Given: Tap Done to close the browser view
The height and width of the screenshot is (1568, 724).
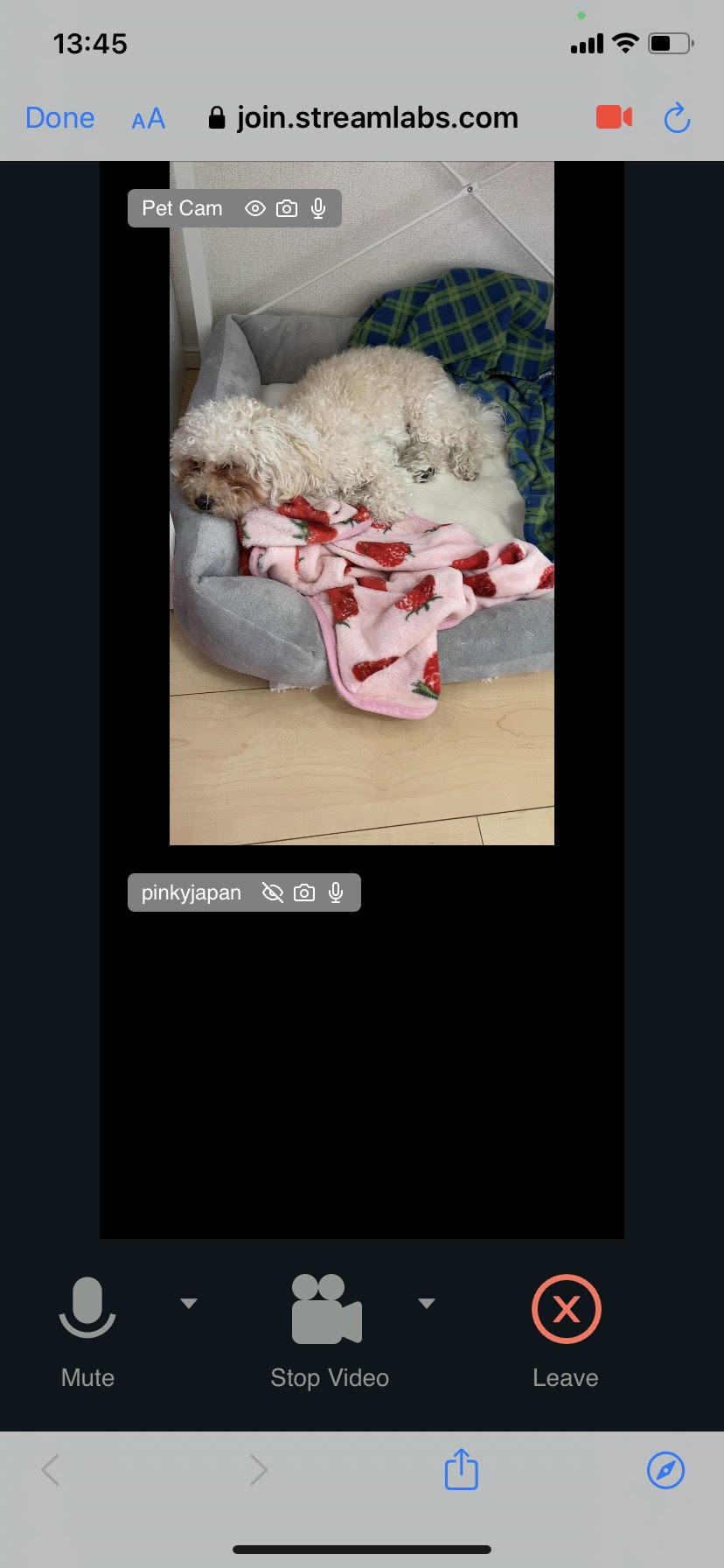Looking at the screenshot, I should [60, 118].
